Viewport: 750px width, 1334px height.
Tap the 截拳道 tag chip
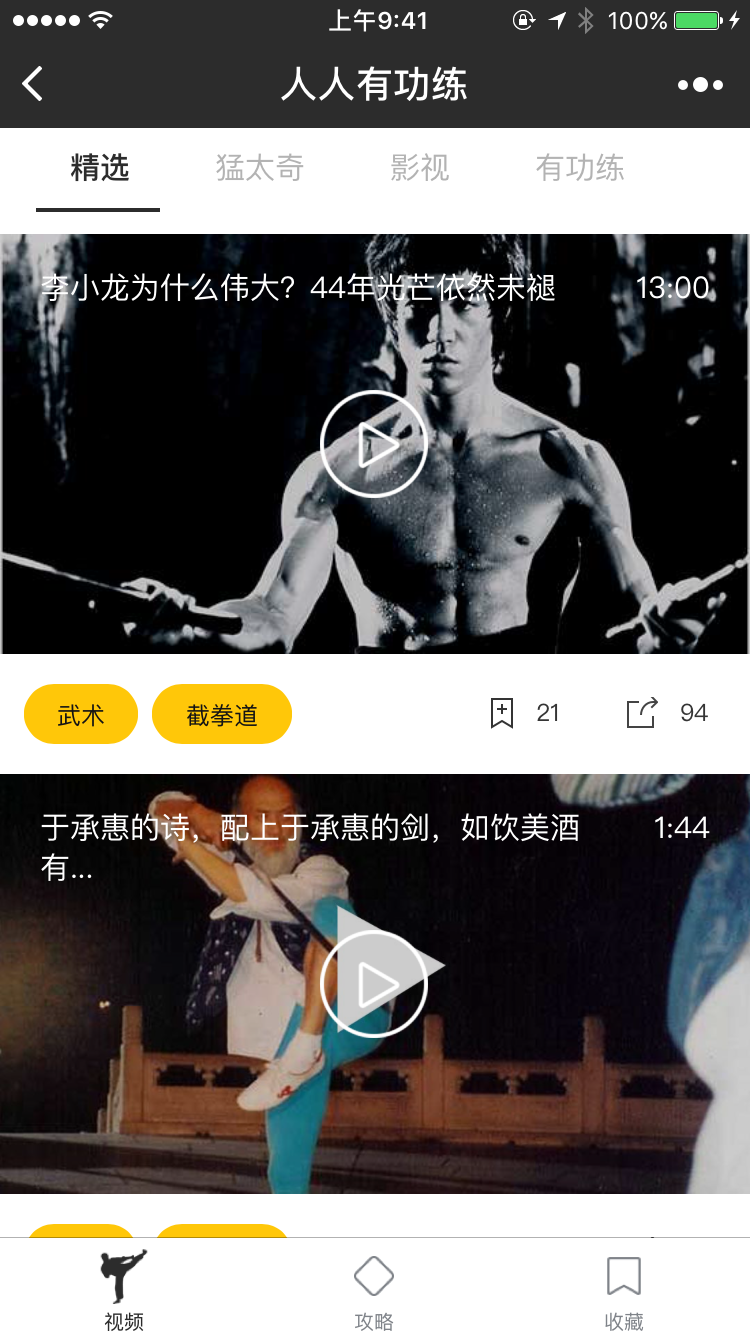tap(221, 714)
